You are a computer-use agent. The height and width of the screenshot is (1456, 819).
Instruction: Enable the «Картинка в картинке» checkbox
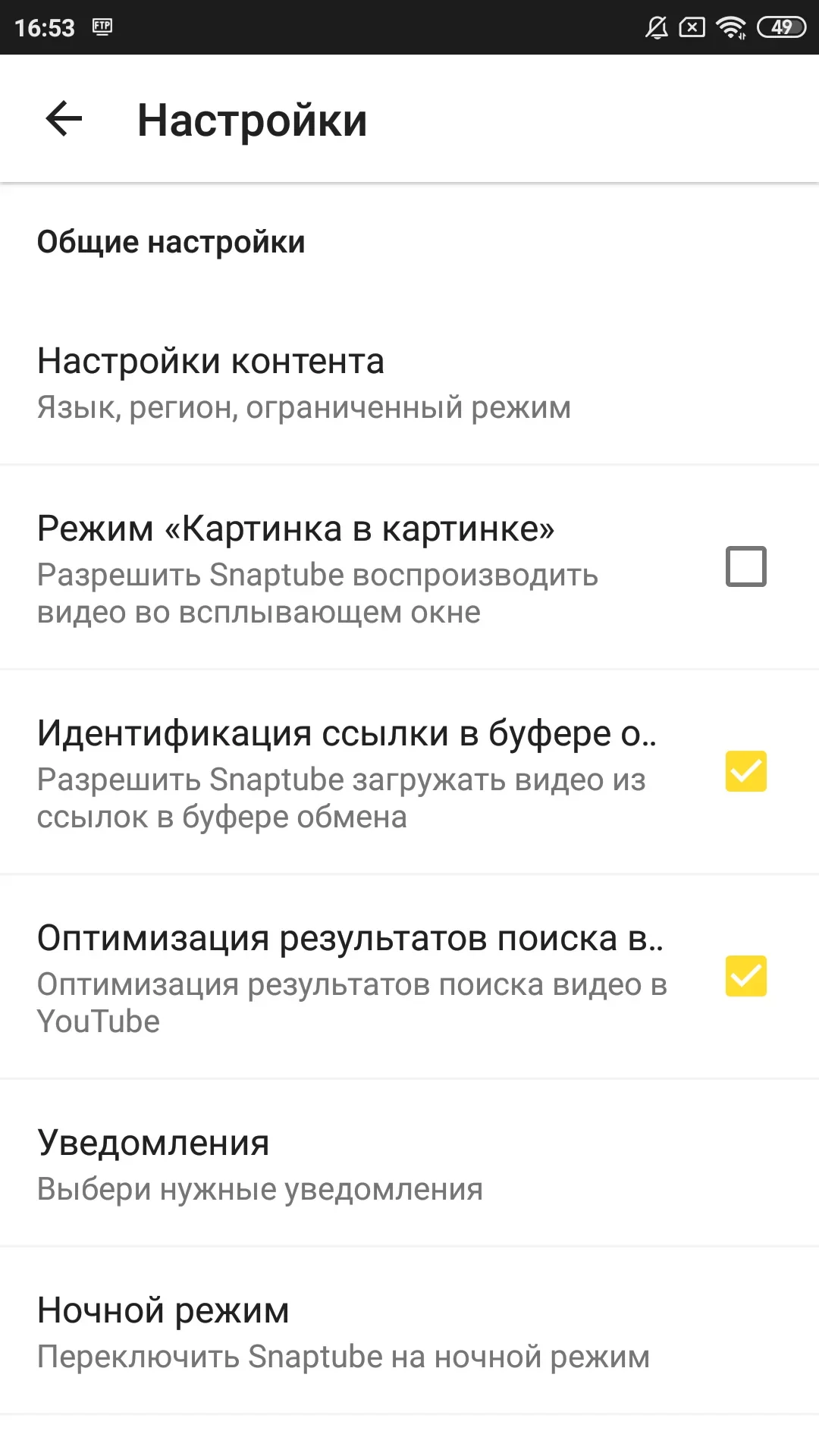pos(745,566)
